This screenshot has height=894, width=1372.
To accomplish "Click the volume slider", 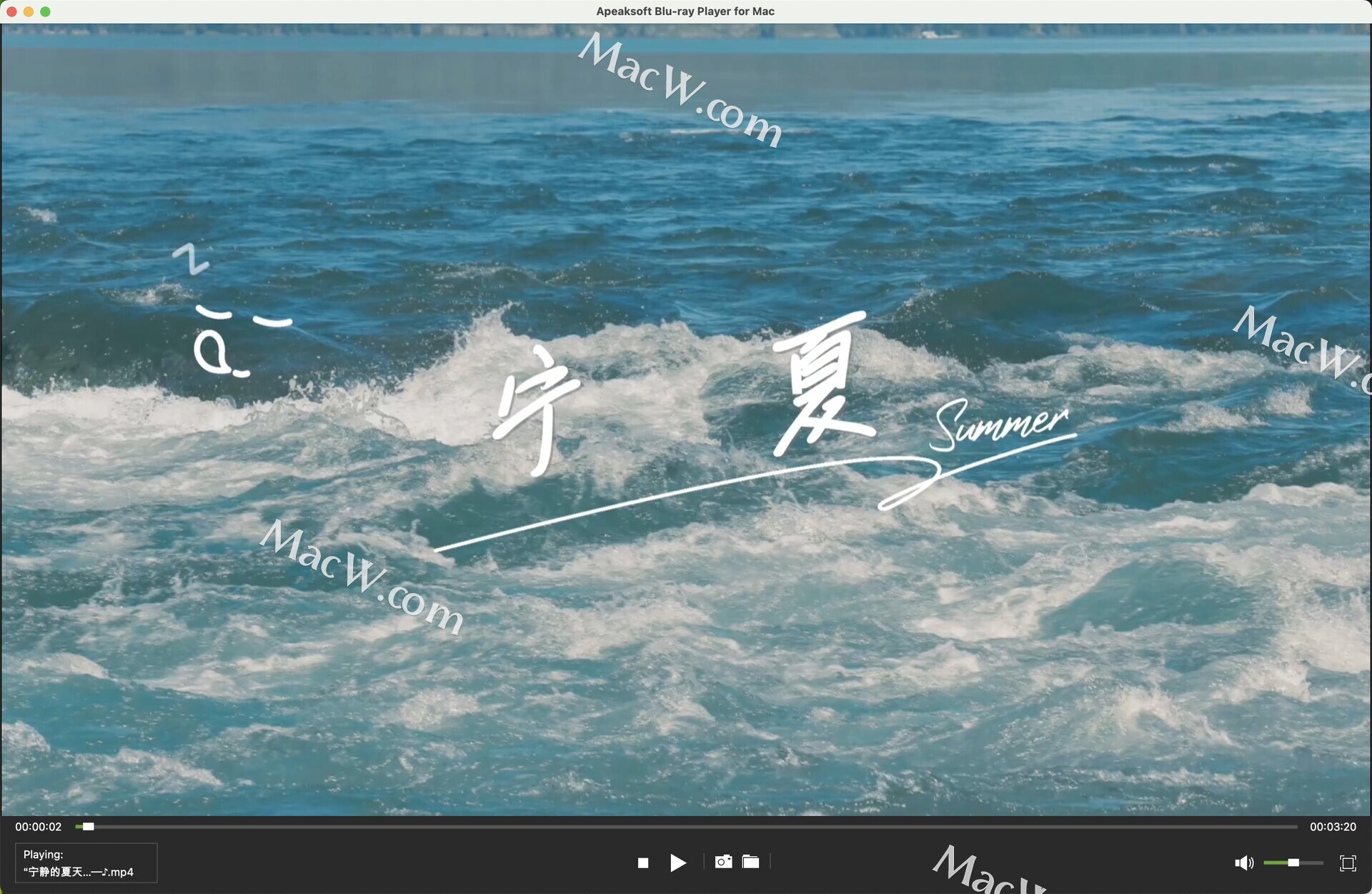I will 1293,863.
